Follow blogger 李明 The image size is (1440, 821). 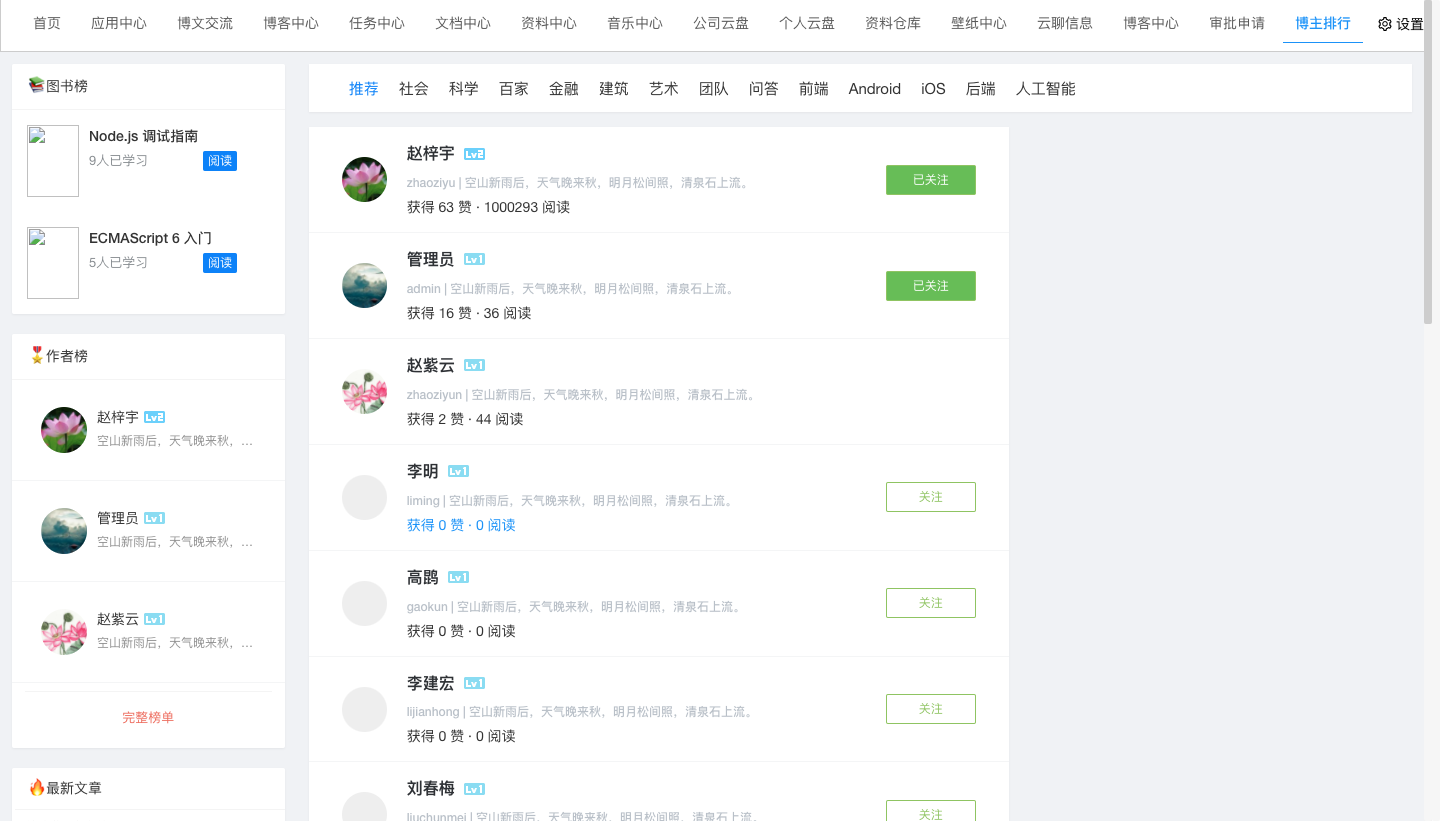click(930, 497)
